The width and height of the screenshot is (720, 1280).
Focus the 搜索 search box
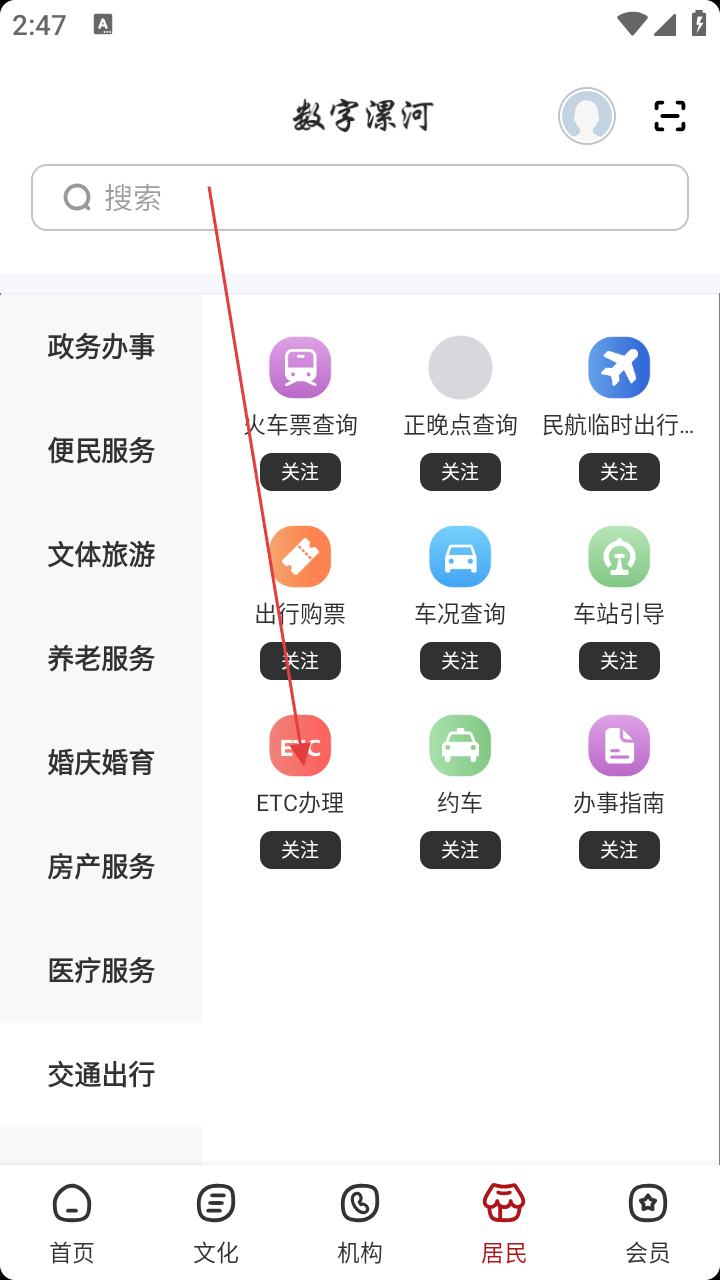360,198
